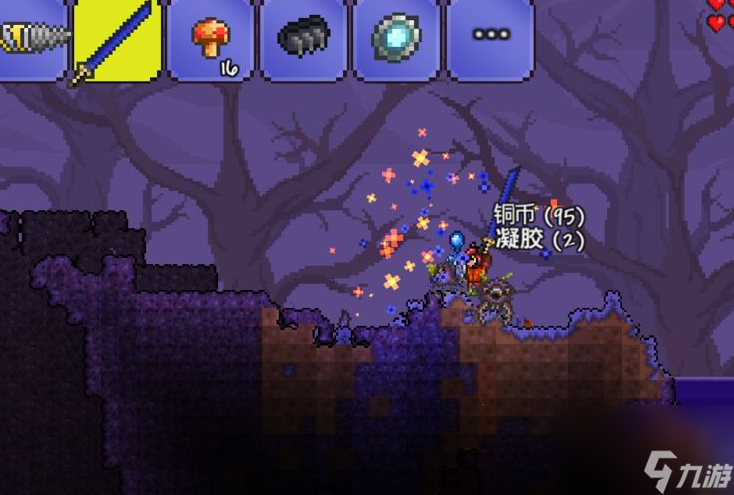Image resolution: width=734 pixels, height=495 pixels.
Task: Open inventory via three-dots slot
Action: coord(490,36)
